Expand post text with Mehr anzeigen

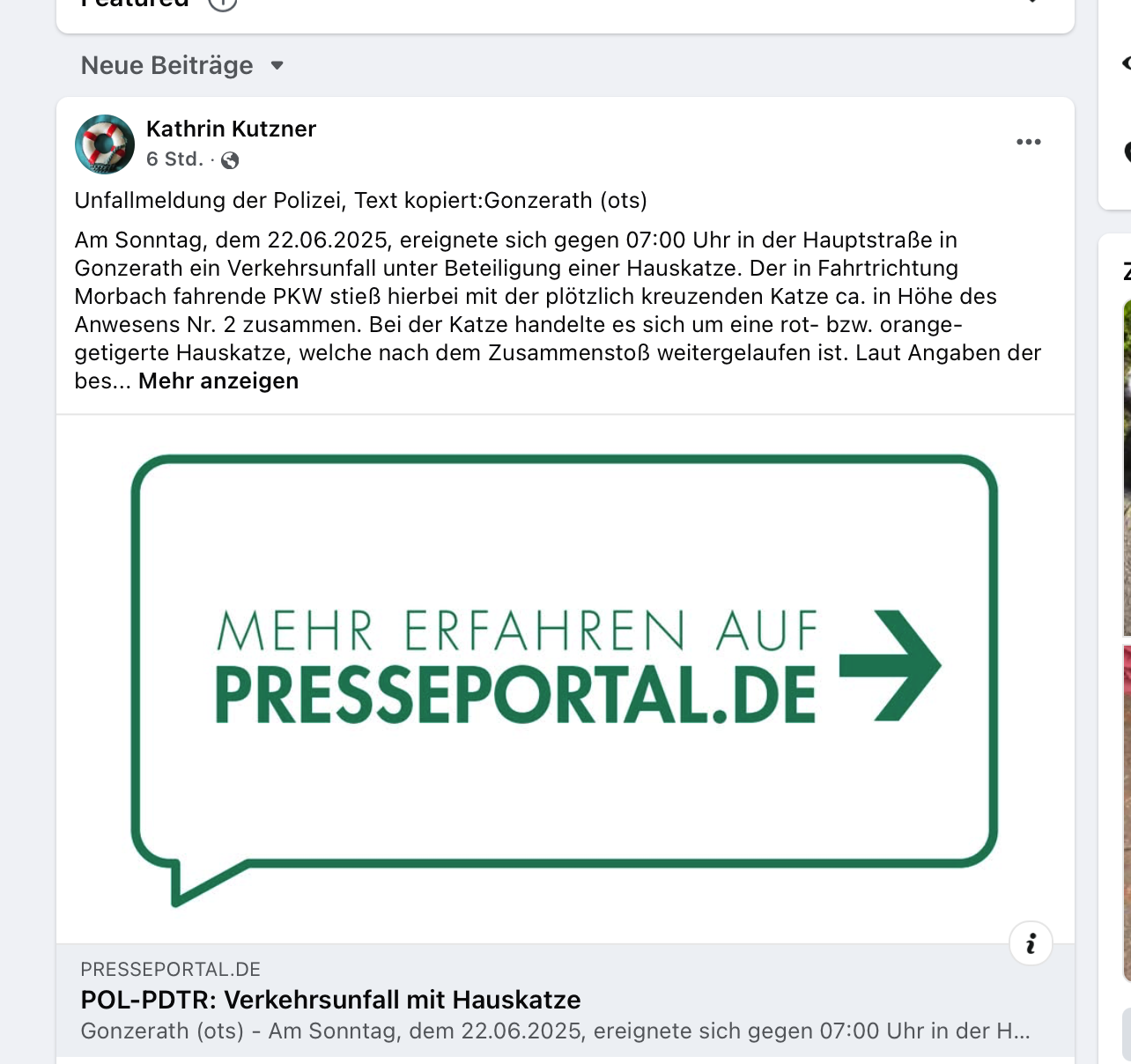point(218,381)
